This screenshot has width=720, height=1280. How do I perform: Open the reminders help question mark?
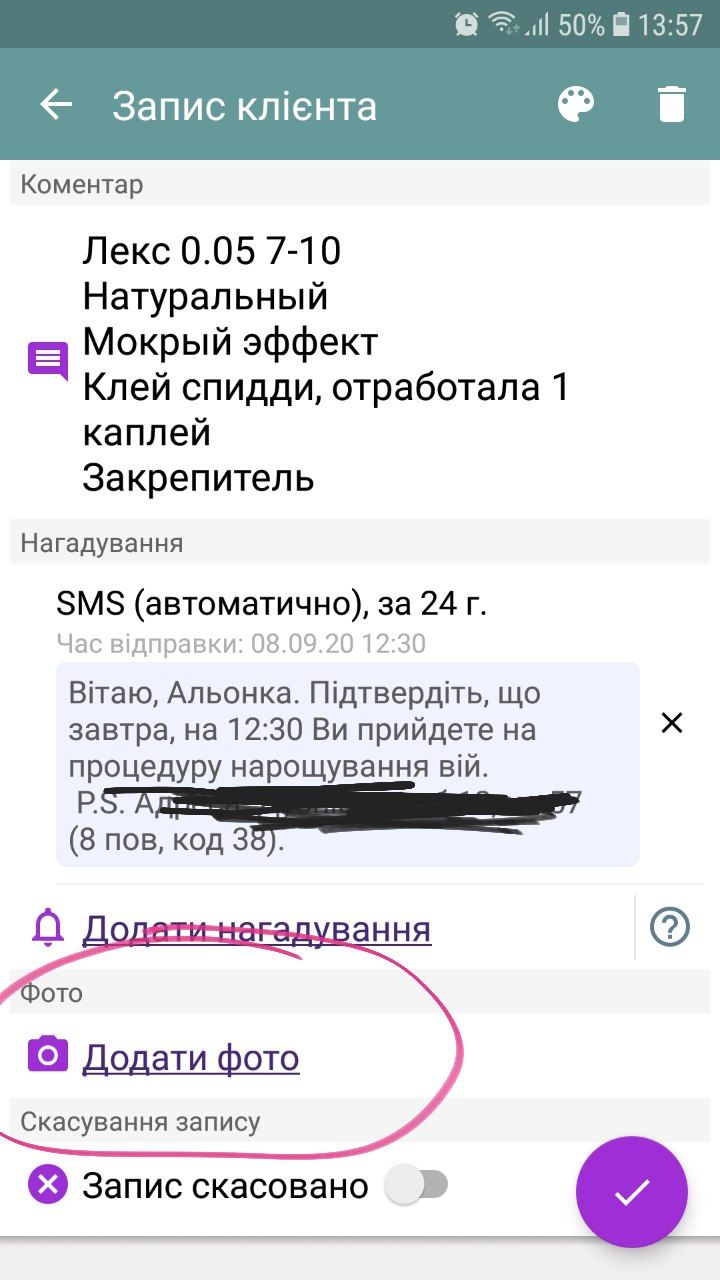click(x=670, y=928)
